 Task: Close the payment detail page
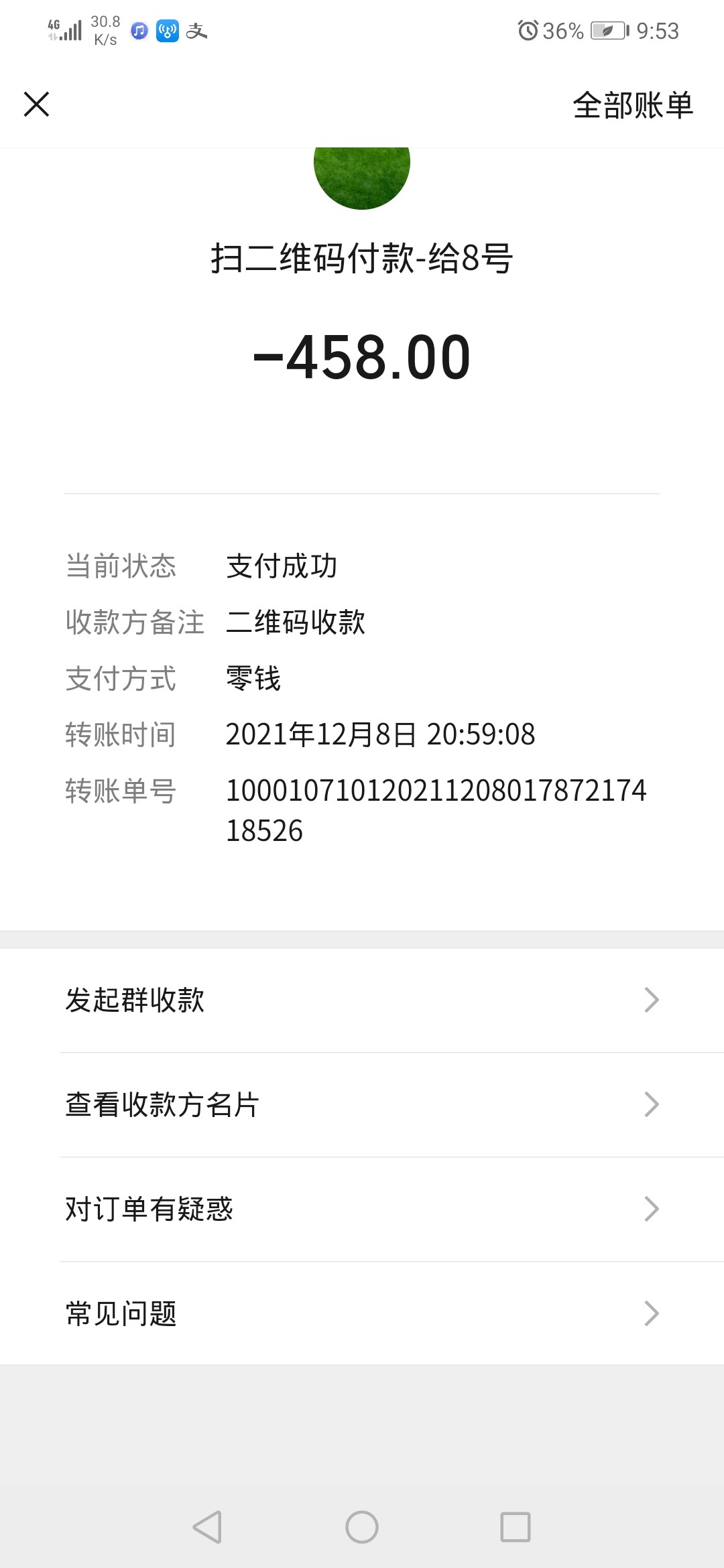pyautogui.click(x=37, y=104)
